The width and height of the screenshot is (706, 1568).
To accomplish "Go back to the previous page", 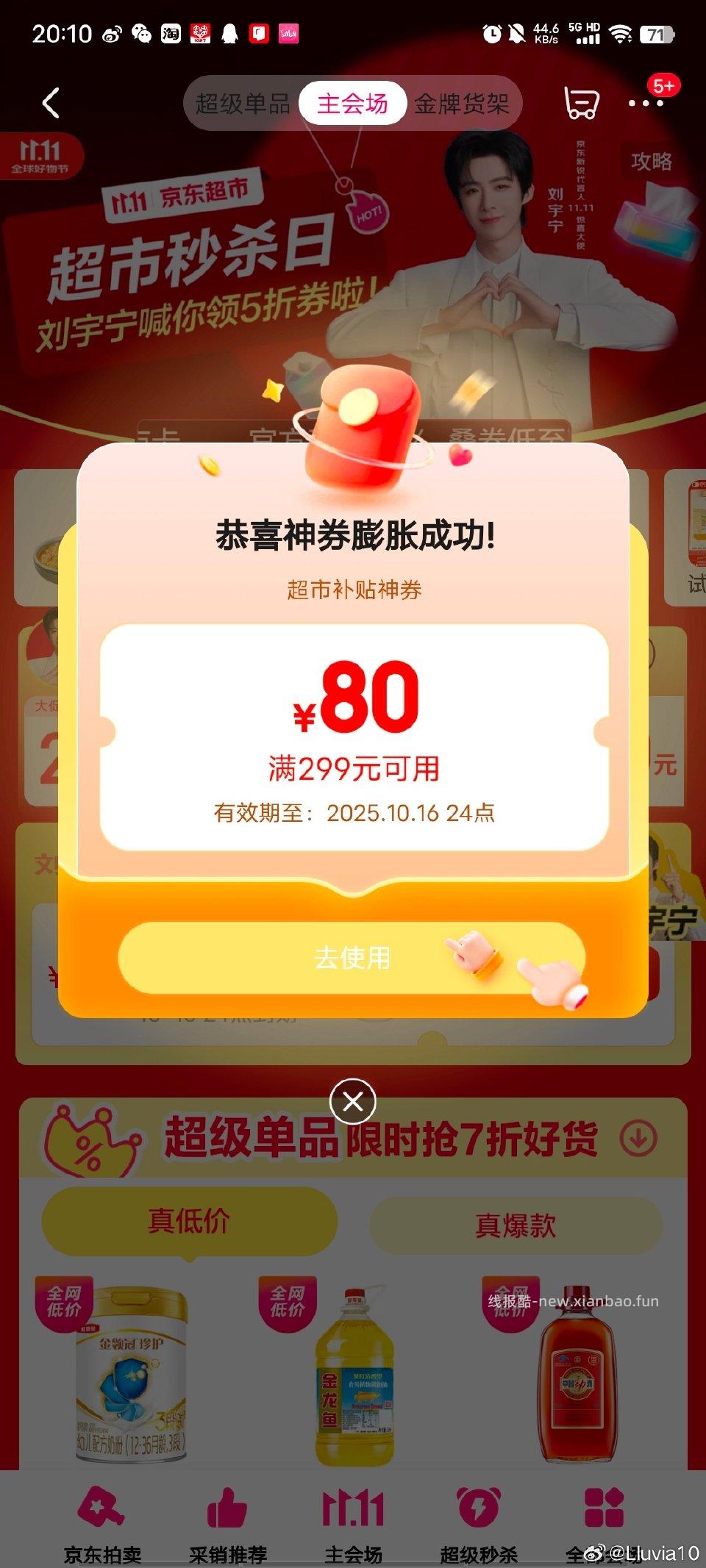I will [x=51, y=104].
